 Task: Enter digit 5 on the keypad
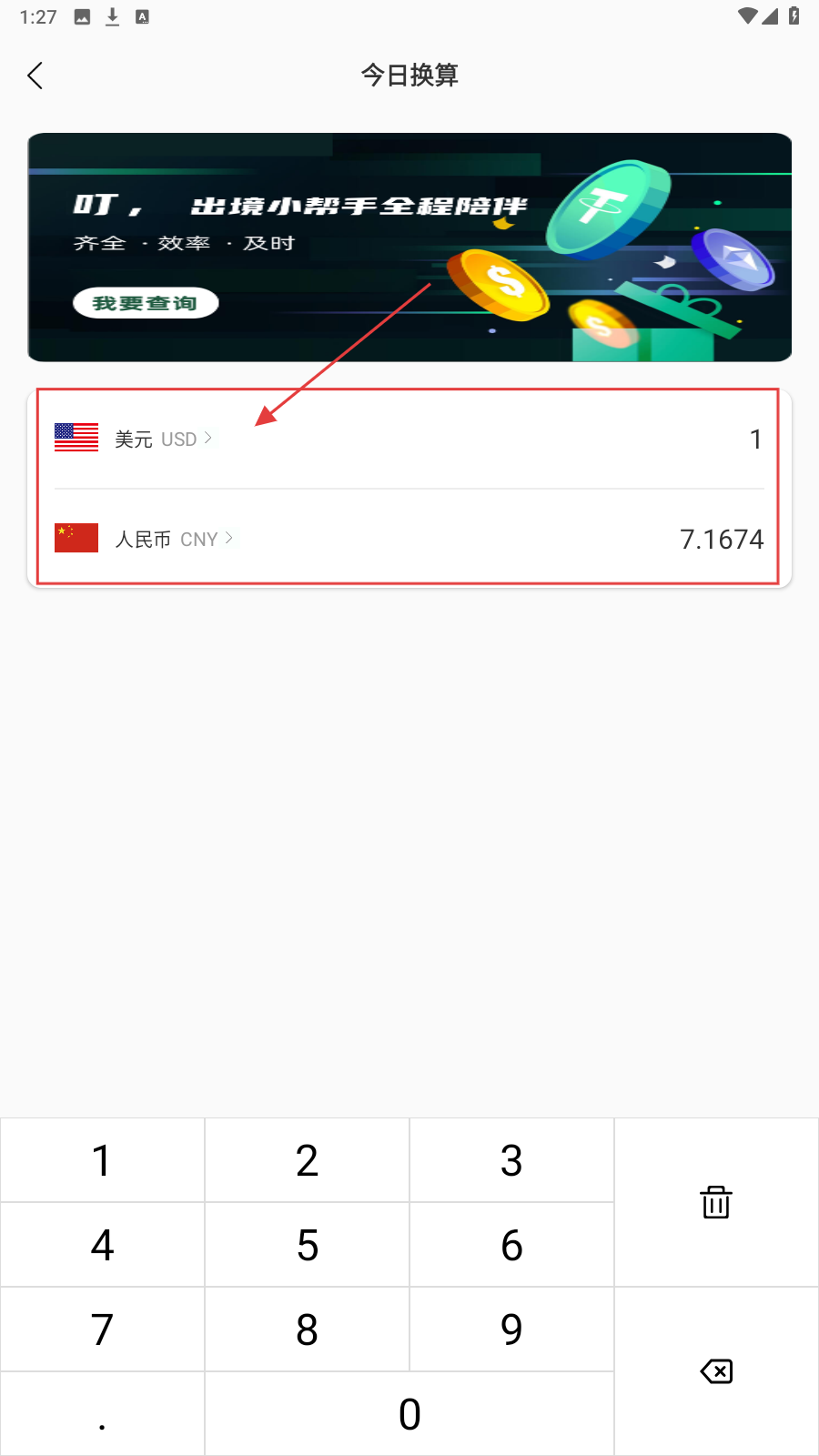point(307,1245)
